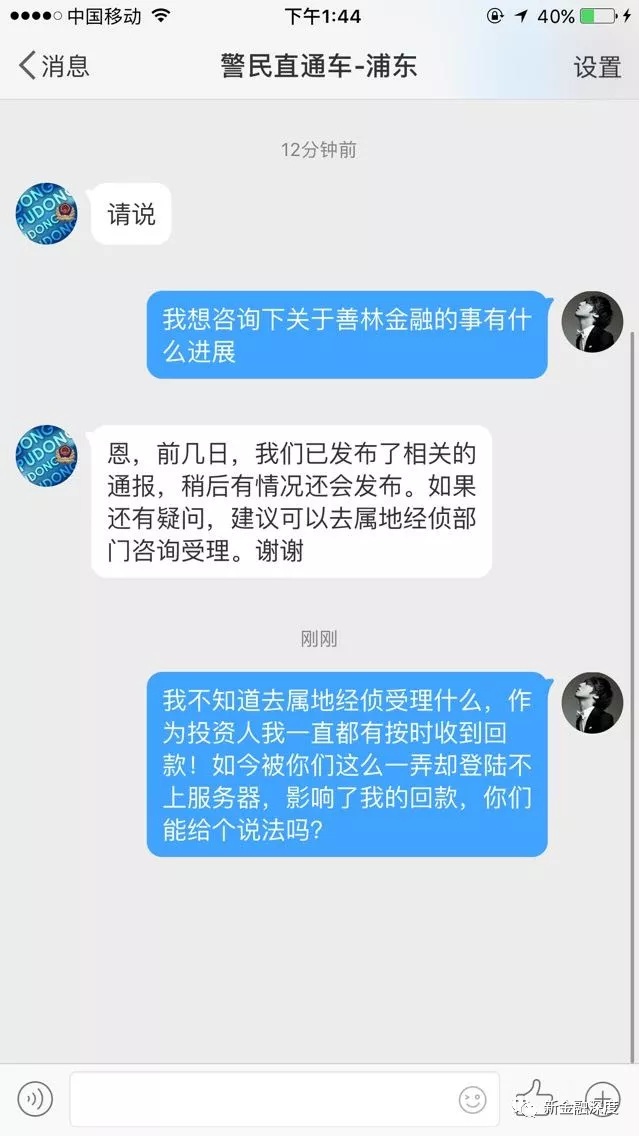This screenshot has width=639, height=1136.
Task: Open the plus attachment menu
Action: (602, 1098)
